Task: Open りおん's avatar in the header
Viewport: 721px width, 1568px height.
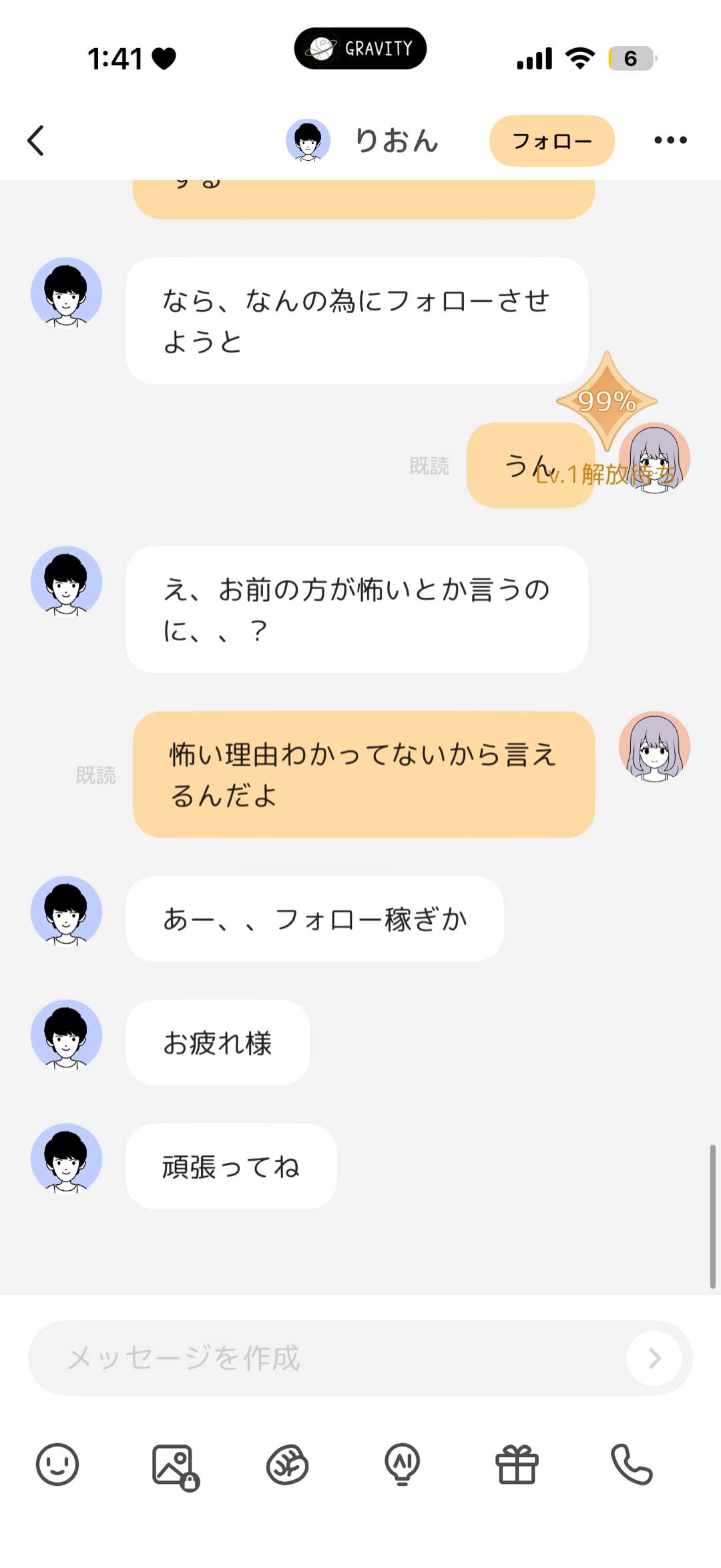Action: [308, 140]
